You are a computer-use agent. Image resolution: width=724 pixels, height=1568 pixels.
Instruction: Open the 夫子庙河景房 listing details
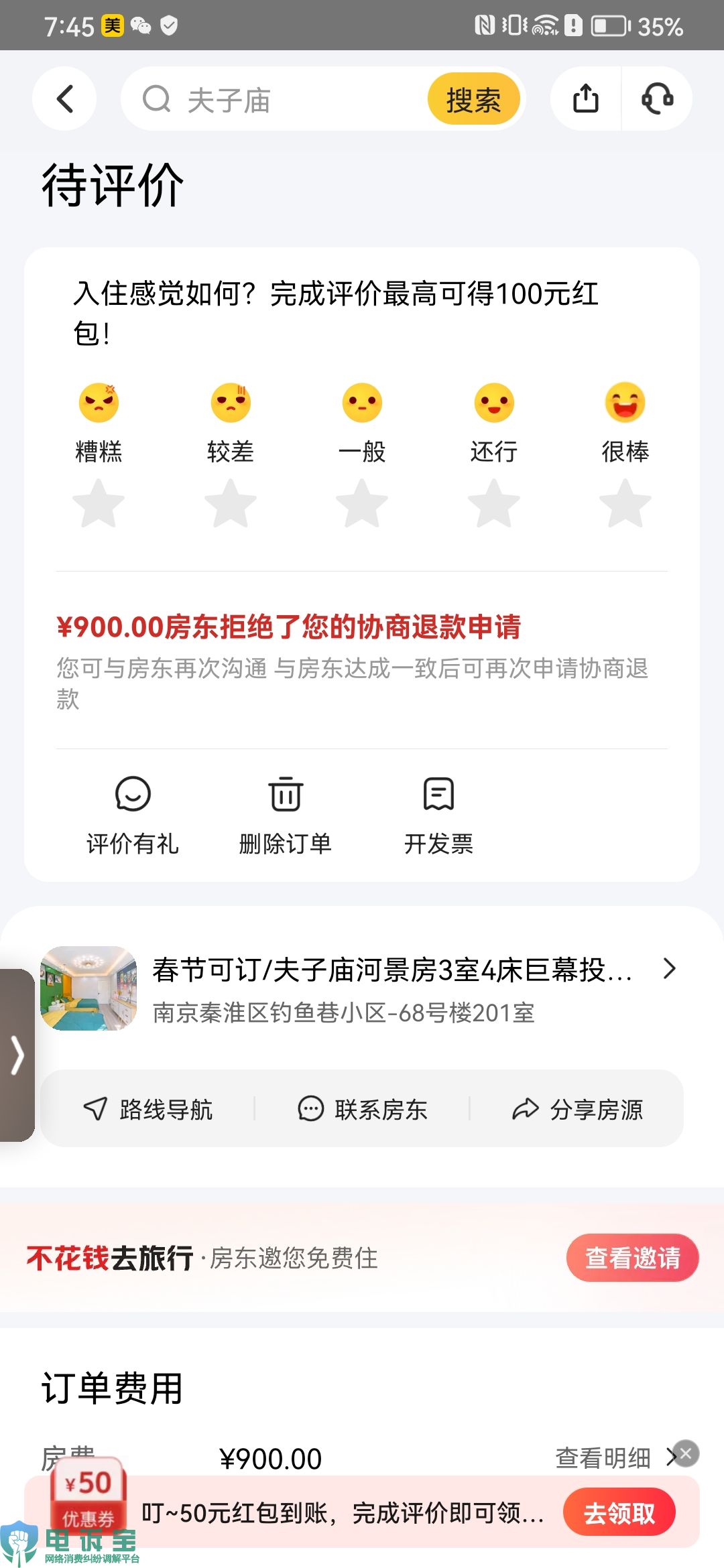pos(392,970)
